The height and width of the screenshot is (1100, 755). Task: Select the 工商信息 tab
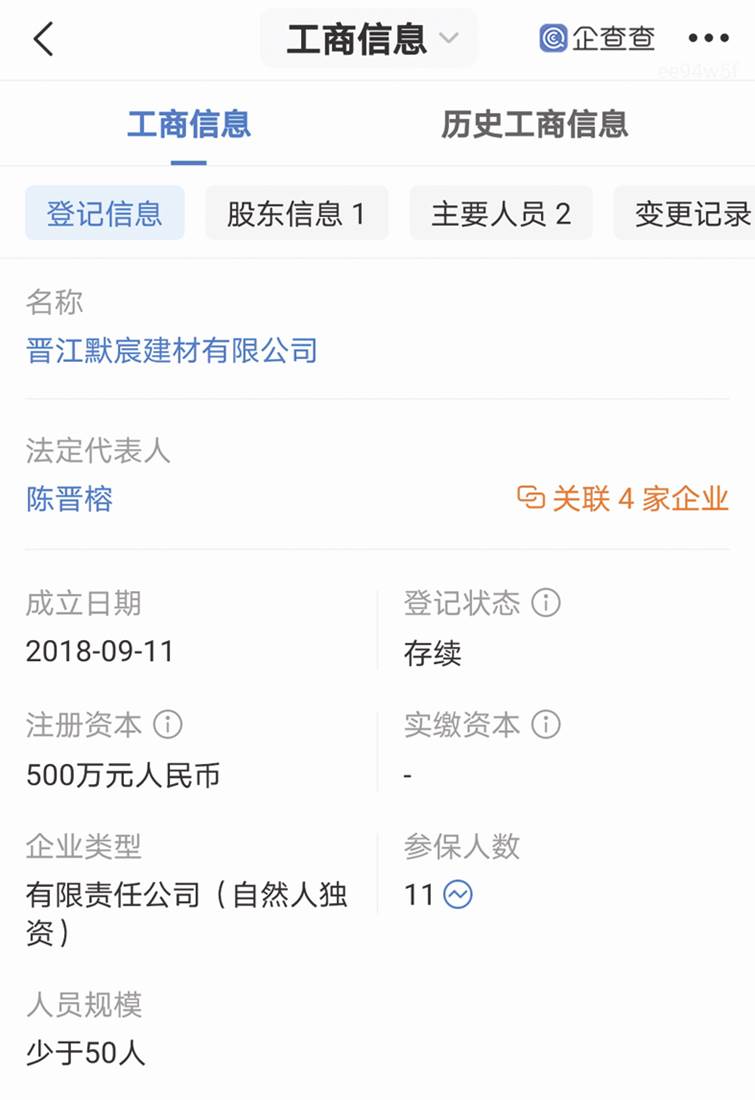click(189, 125)
